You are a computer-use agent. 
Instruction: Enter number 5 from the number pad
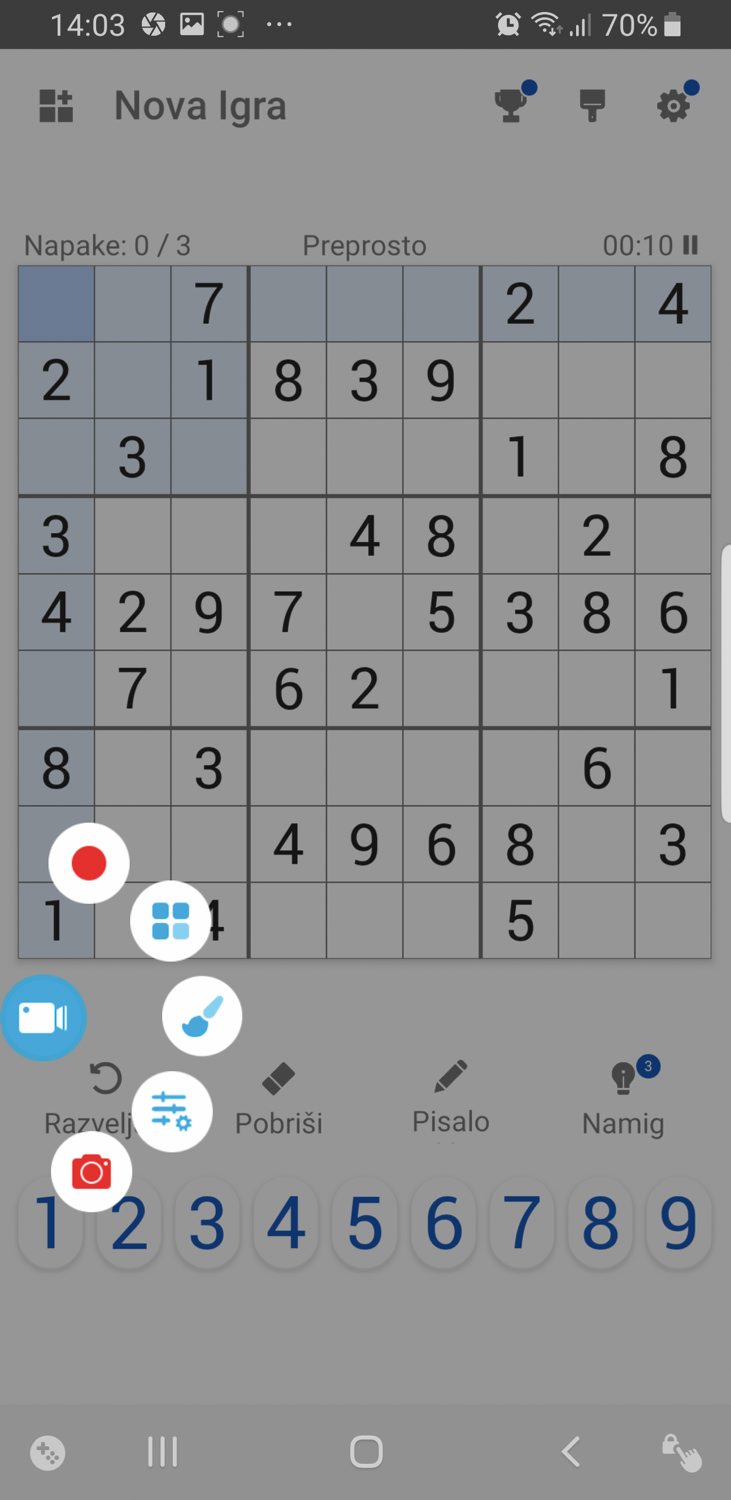365,1223
